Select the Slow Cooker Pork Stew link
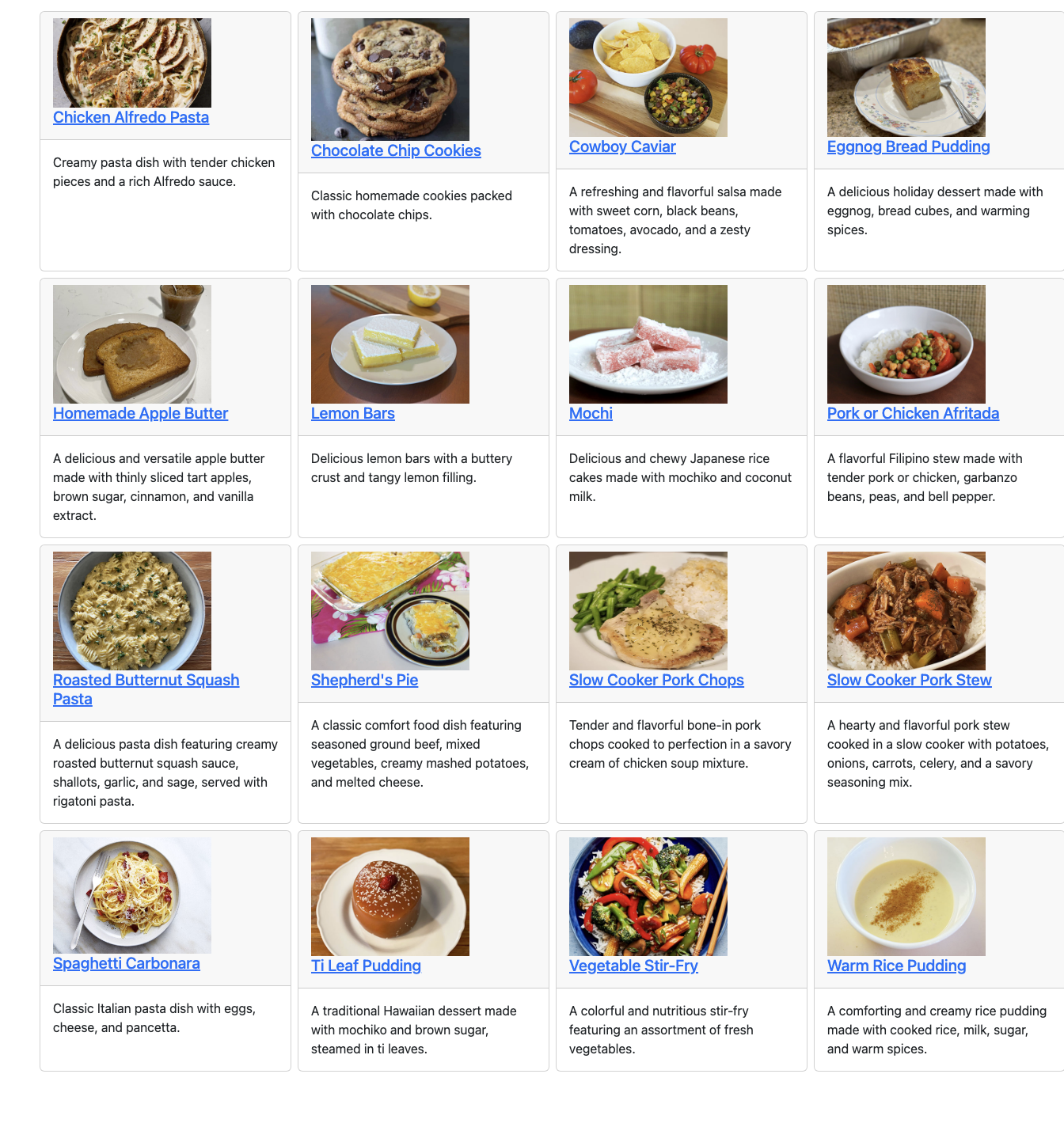1064x1127 pixels. click(x=909, y=680)
